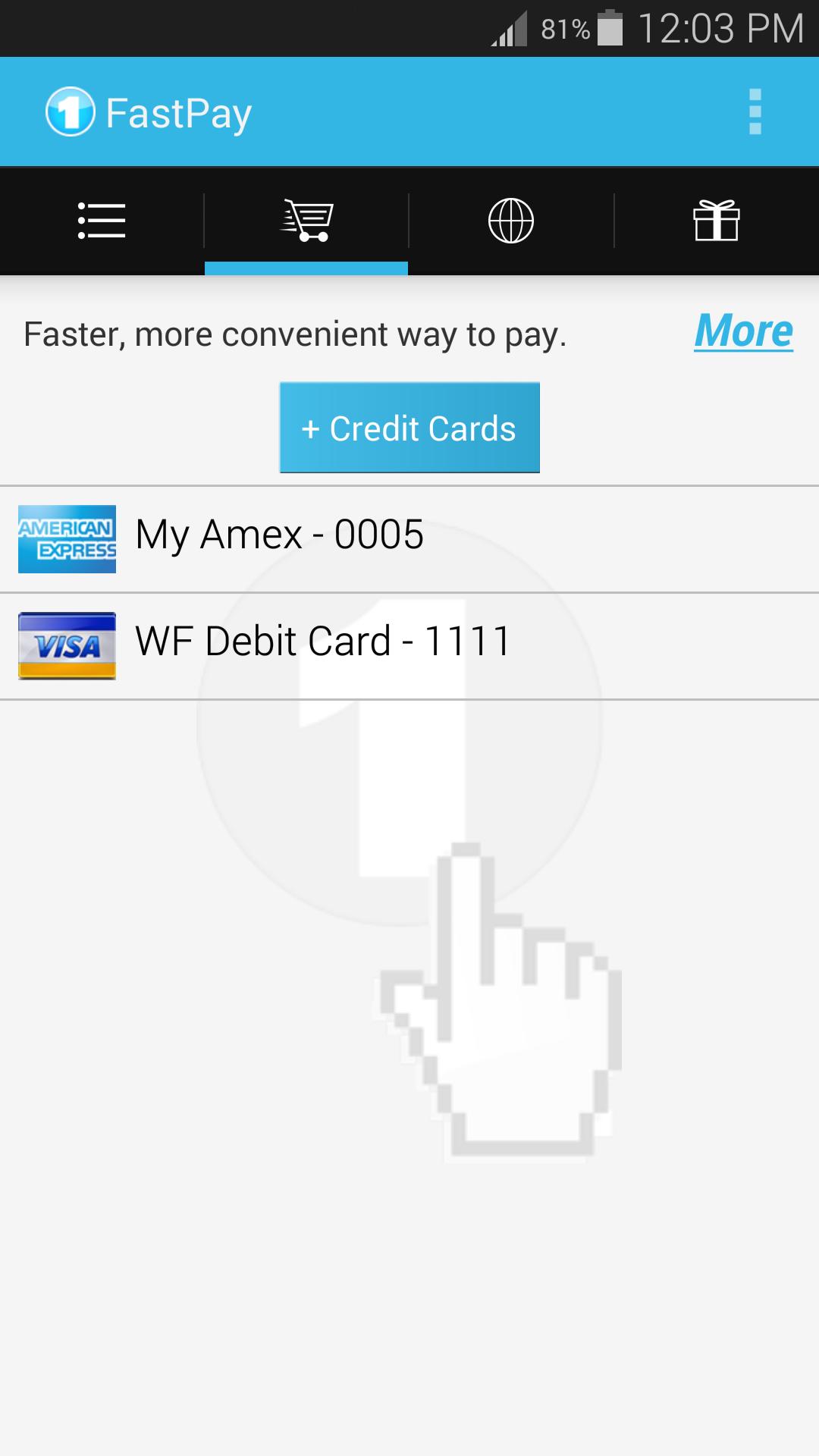
Task: Tap the American Express card logo
Action: click(x=67, y=538)
